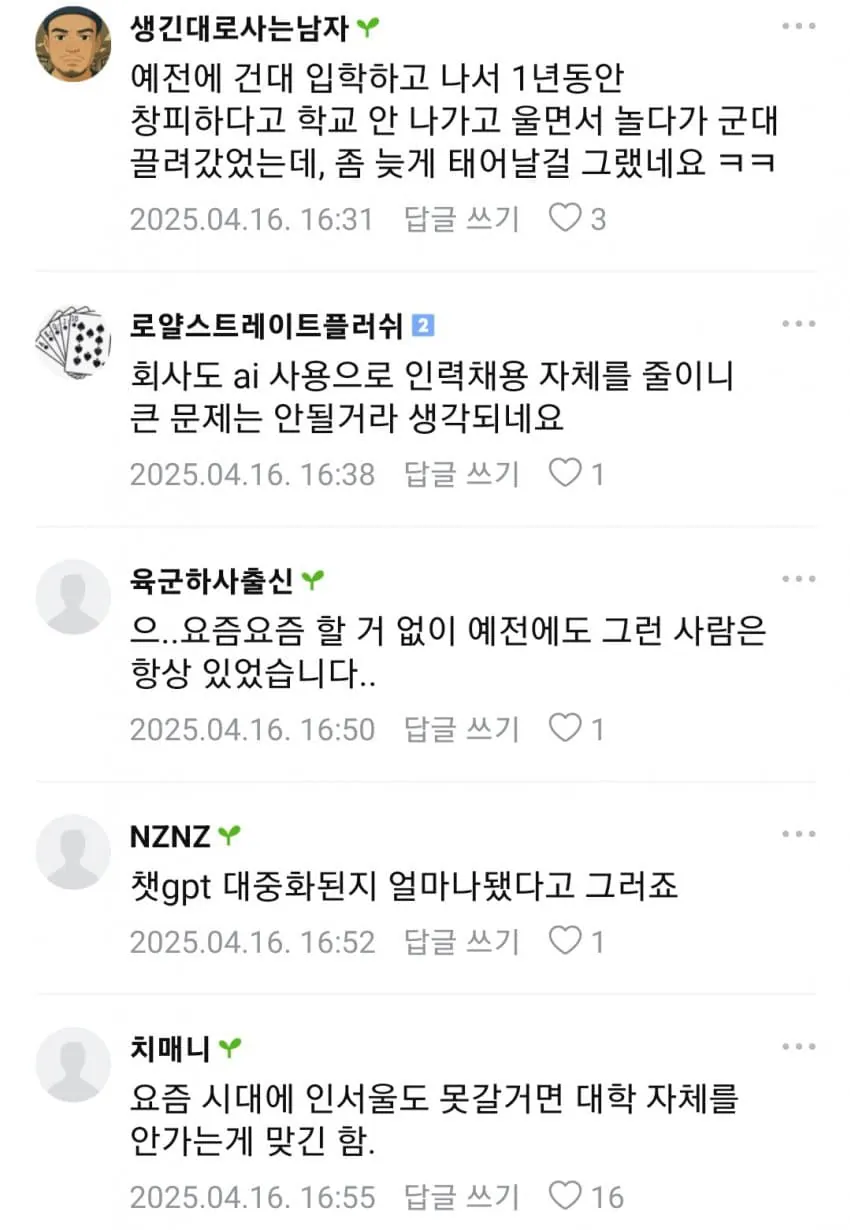Like 치매니's comment with 16 hearts
Screen dimensions: 850x1230
click(566, 1196)
